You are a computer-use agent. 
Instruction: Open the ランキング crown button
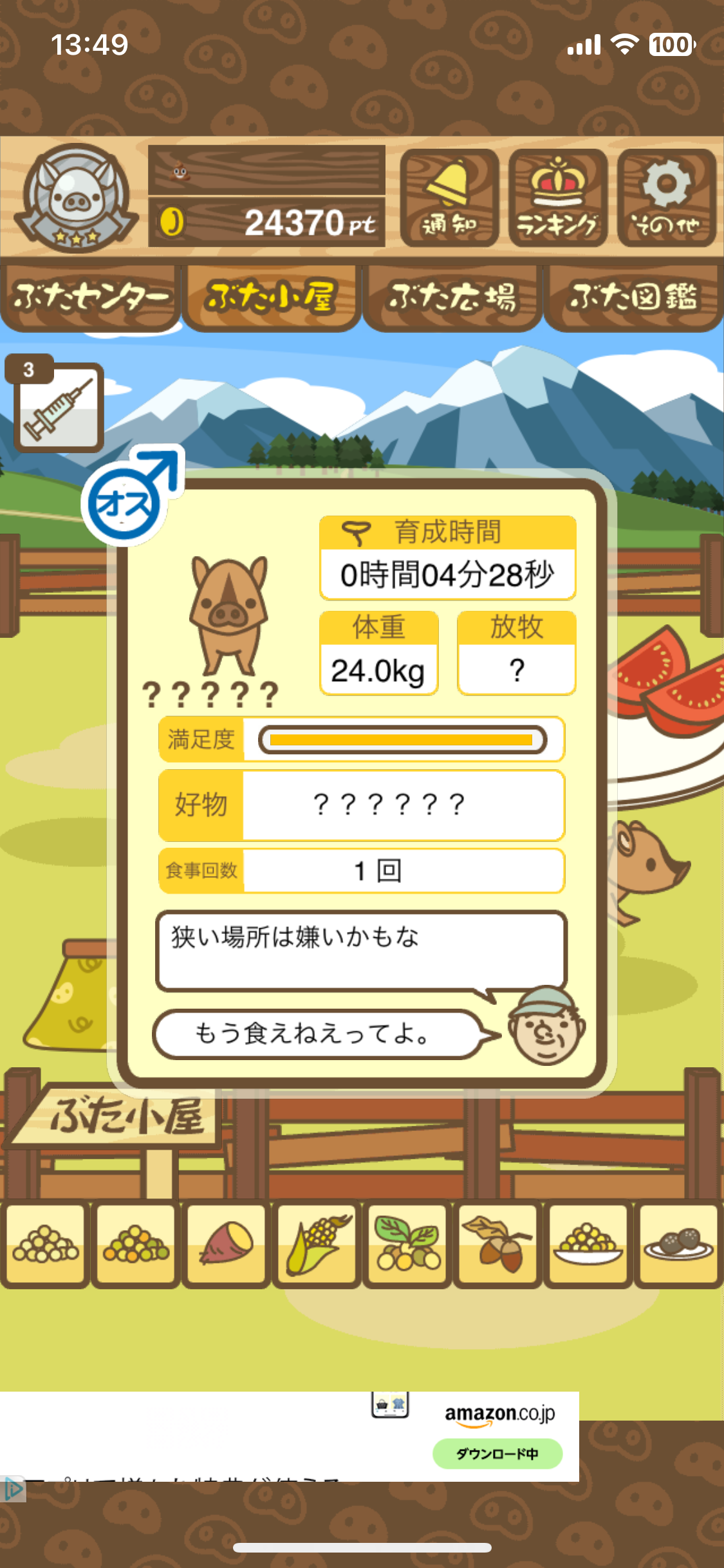558,198
